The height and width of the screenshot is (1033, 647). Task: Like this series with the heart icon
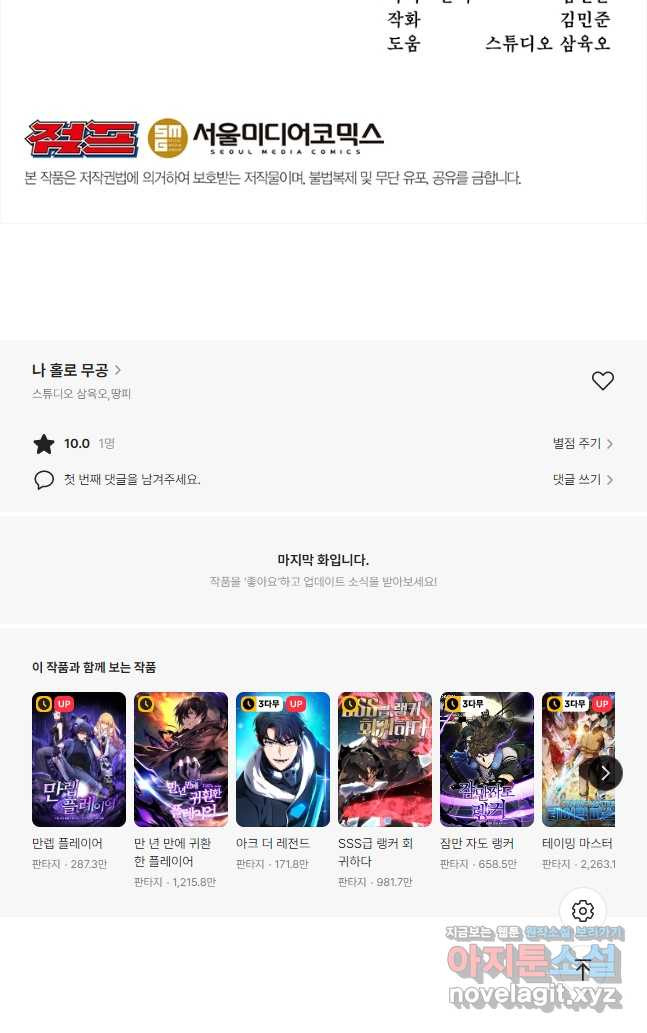(602, 381)
